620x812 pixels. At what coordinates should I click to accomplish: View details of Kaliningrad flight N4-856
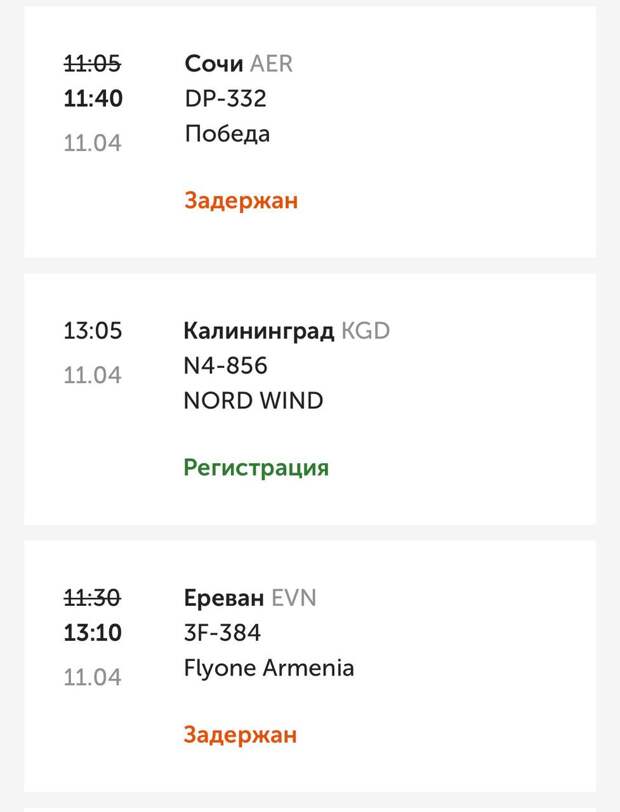309,398
